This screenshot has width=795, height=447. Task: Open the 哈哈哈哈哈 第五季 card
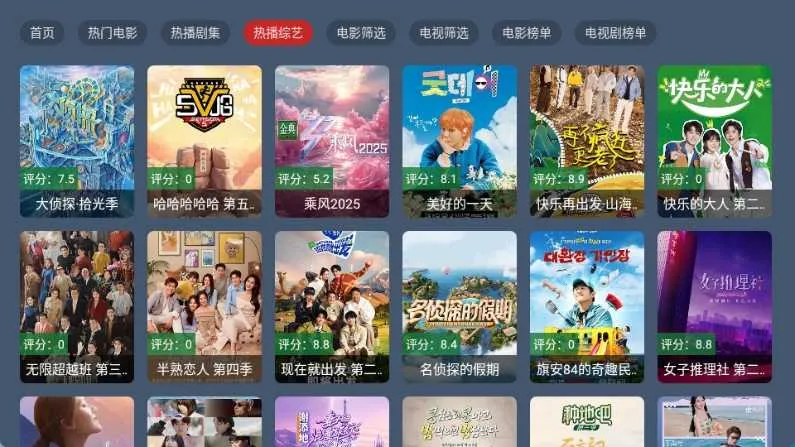(204, 140)
